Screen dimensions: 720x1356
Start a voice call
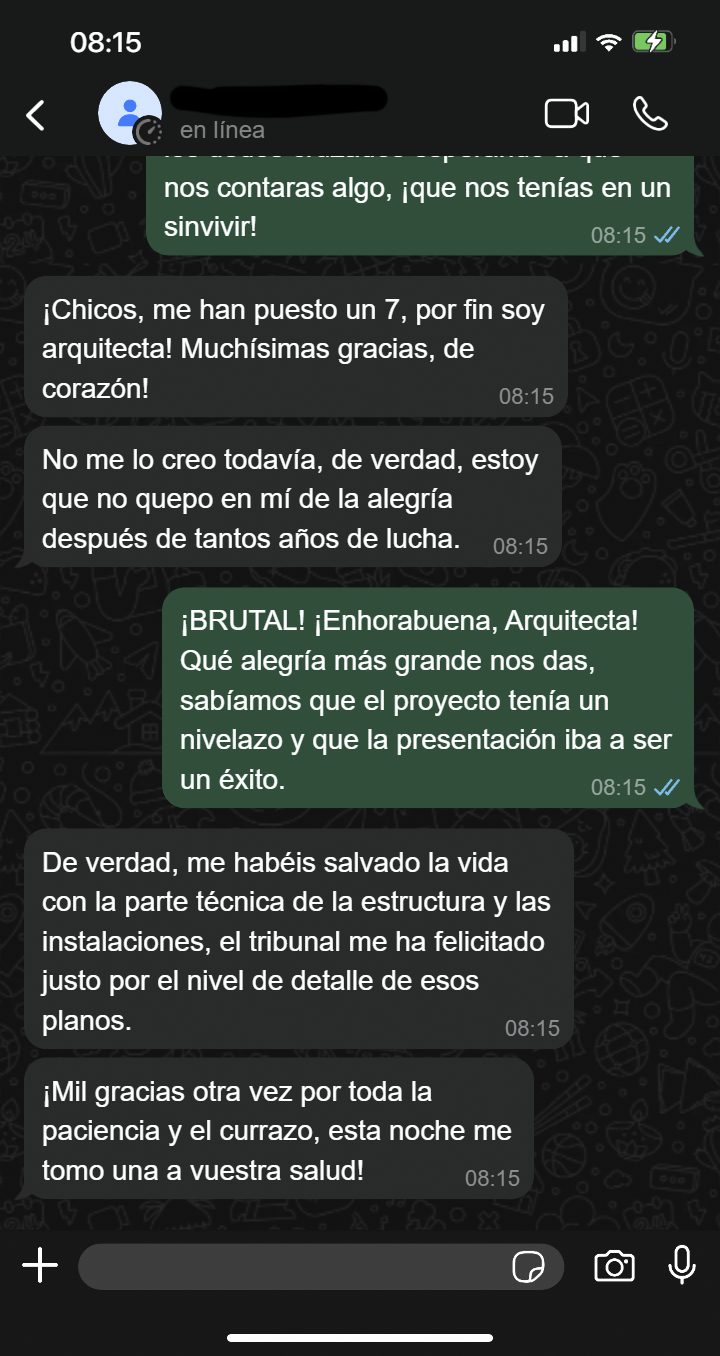click(x=650, y=114)
